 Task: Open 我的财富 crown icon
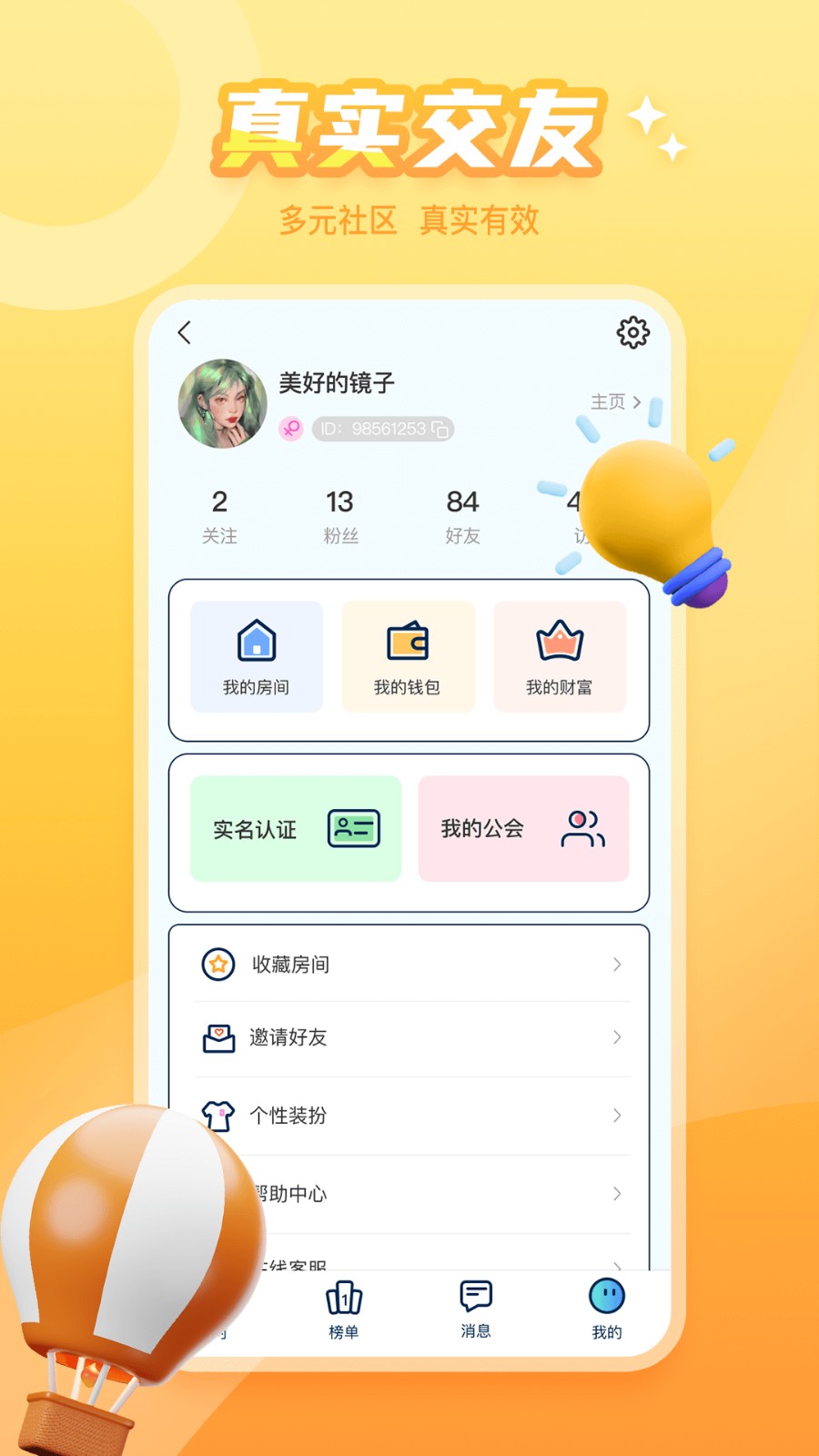(560, 642)
